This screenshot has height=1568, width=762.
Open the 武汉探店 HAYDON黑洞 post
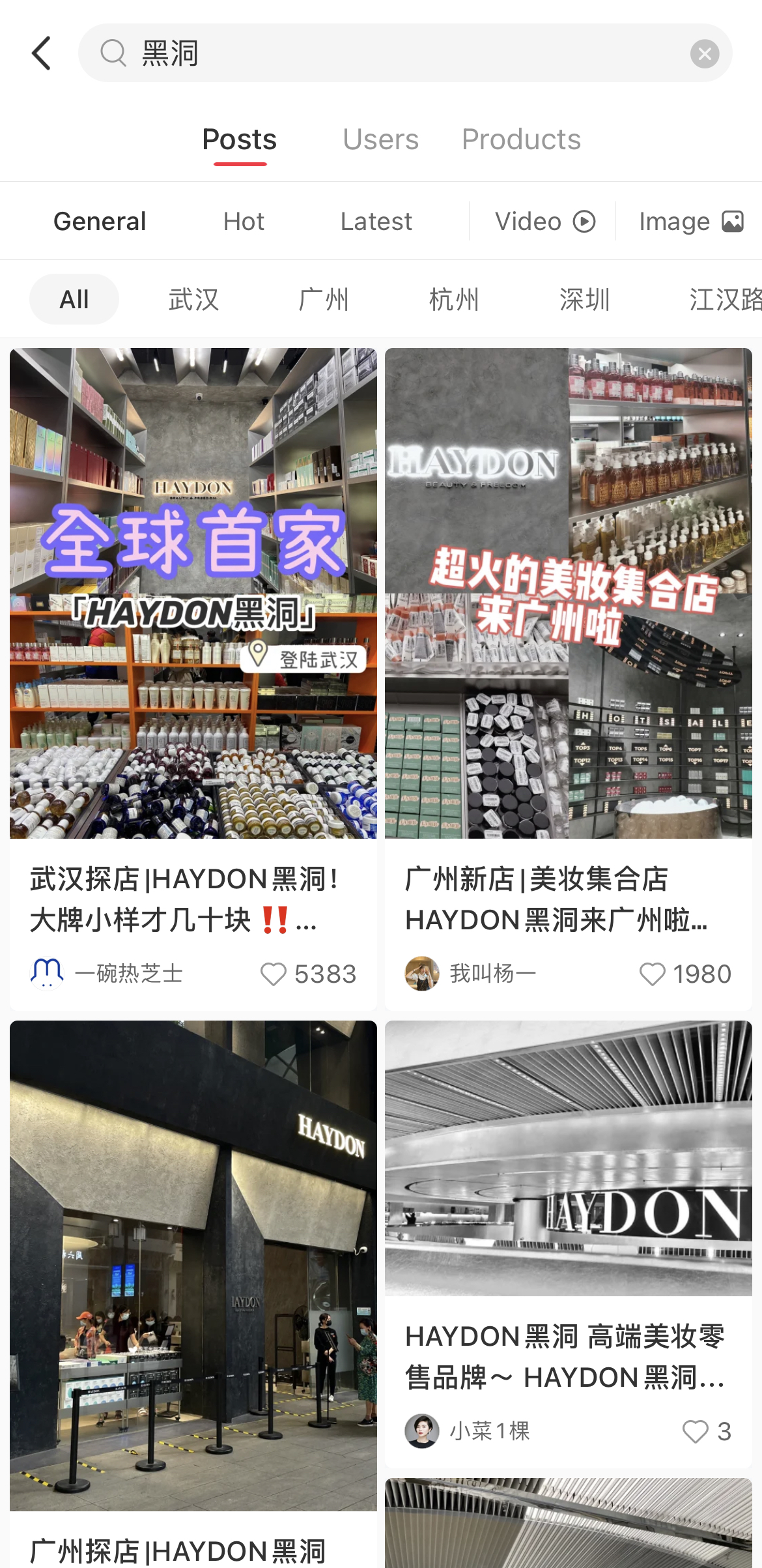[193, 593]
